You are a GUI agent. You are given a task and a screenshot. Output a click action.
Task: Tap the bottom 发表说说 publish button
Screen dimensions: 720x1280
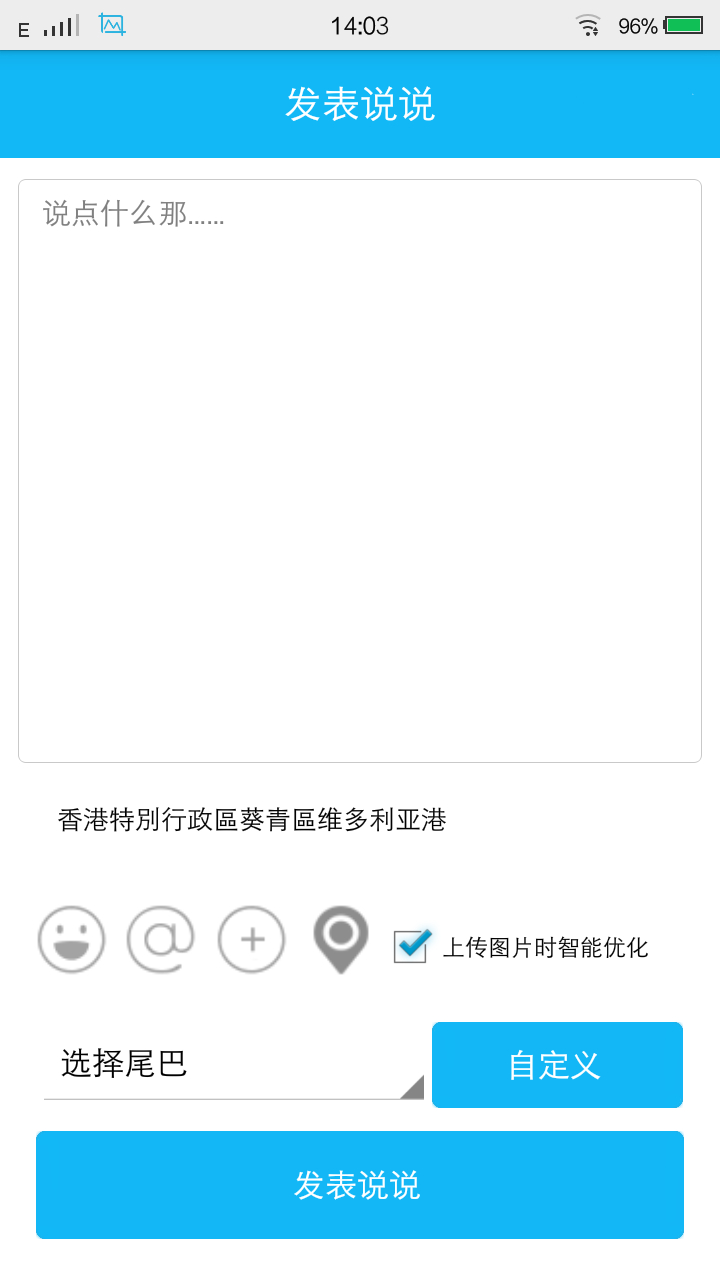coord(360,1185)
